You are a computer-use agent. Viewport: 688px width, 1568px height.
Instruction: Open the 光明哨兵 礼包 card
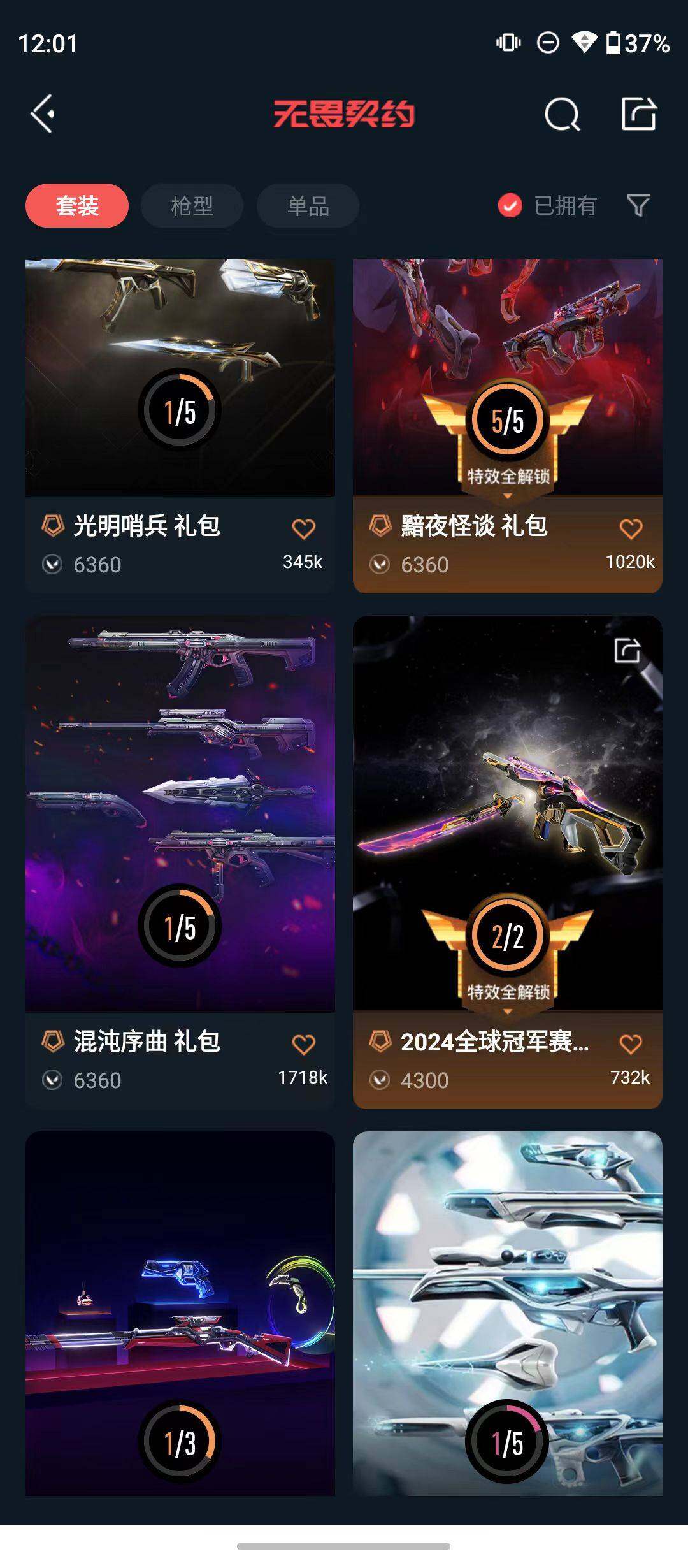180,382
